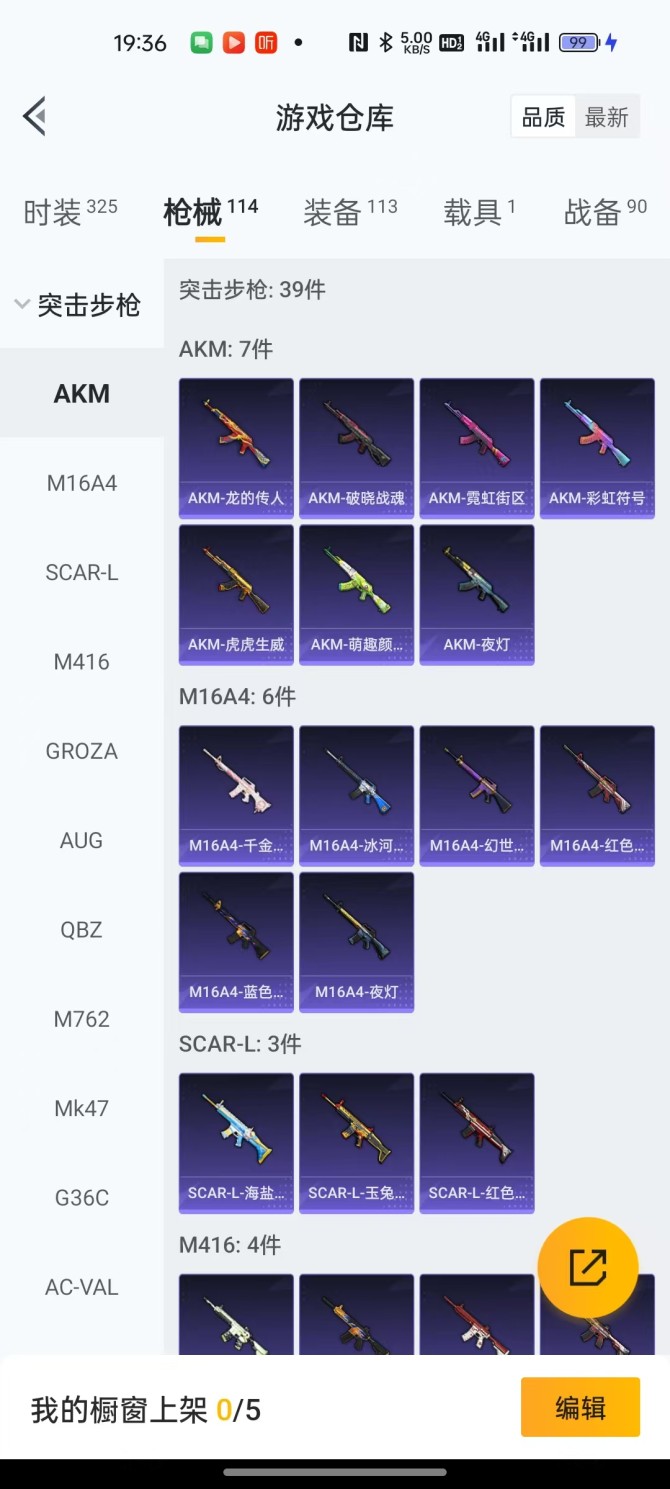Sort items by 最新

coord(606,117)
